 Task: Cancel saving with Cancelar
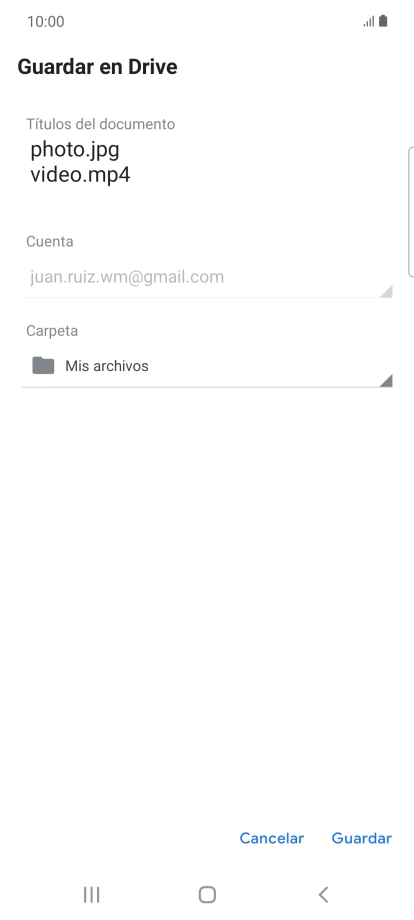pyautogui.click(x=272, y=838)
